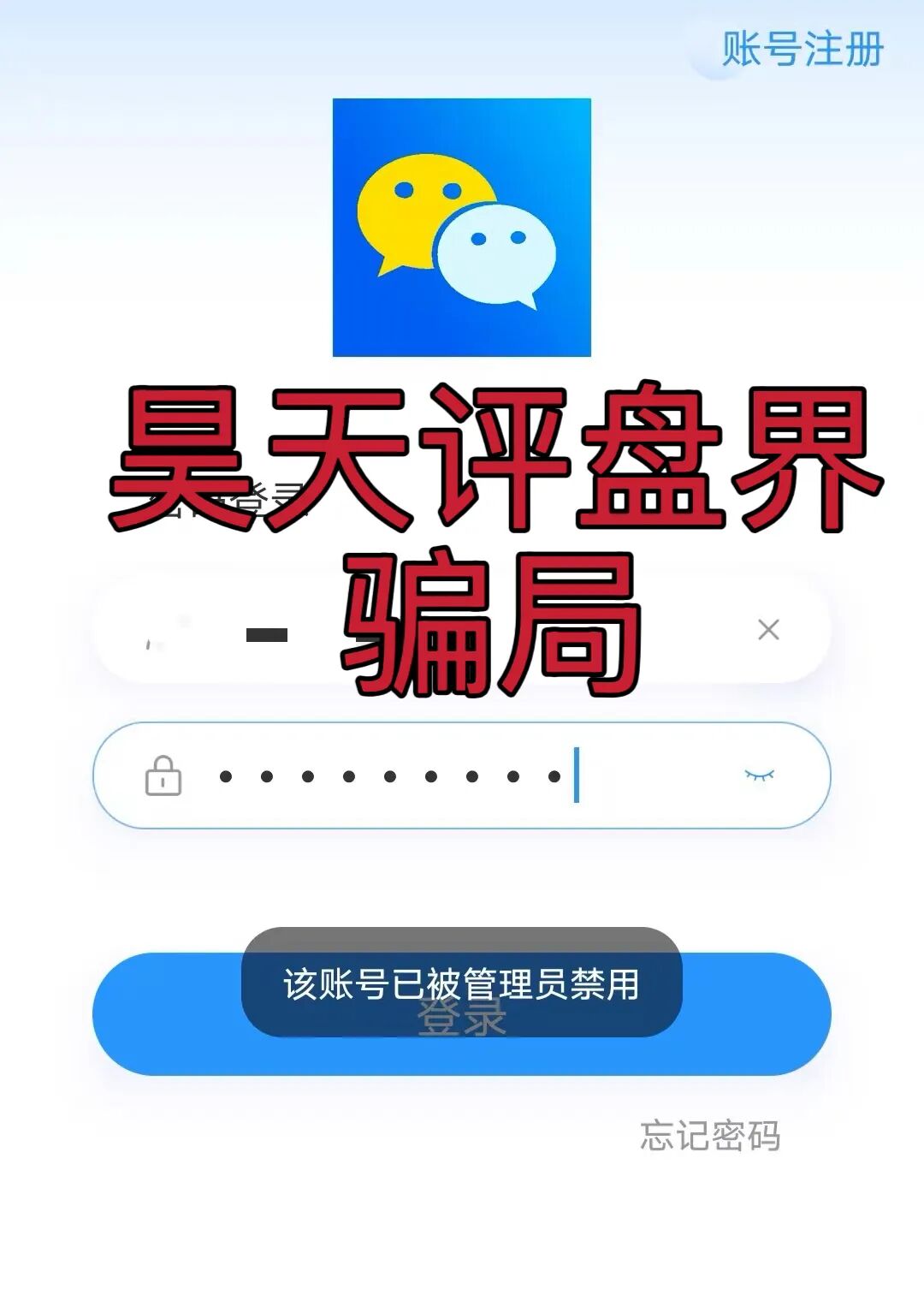Toggle password visibility eye icon
Image resolution: width=924 pixels, height=1289 pixels.
click(x=759, y=775)
